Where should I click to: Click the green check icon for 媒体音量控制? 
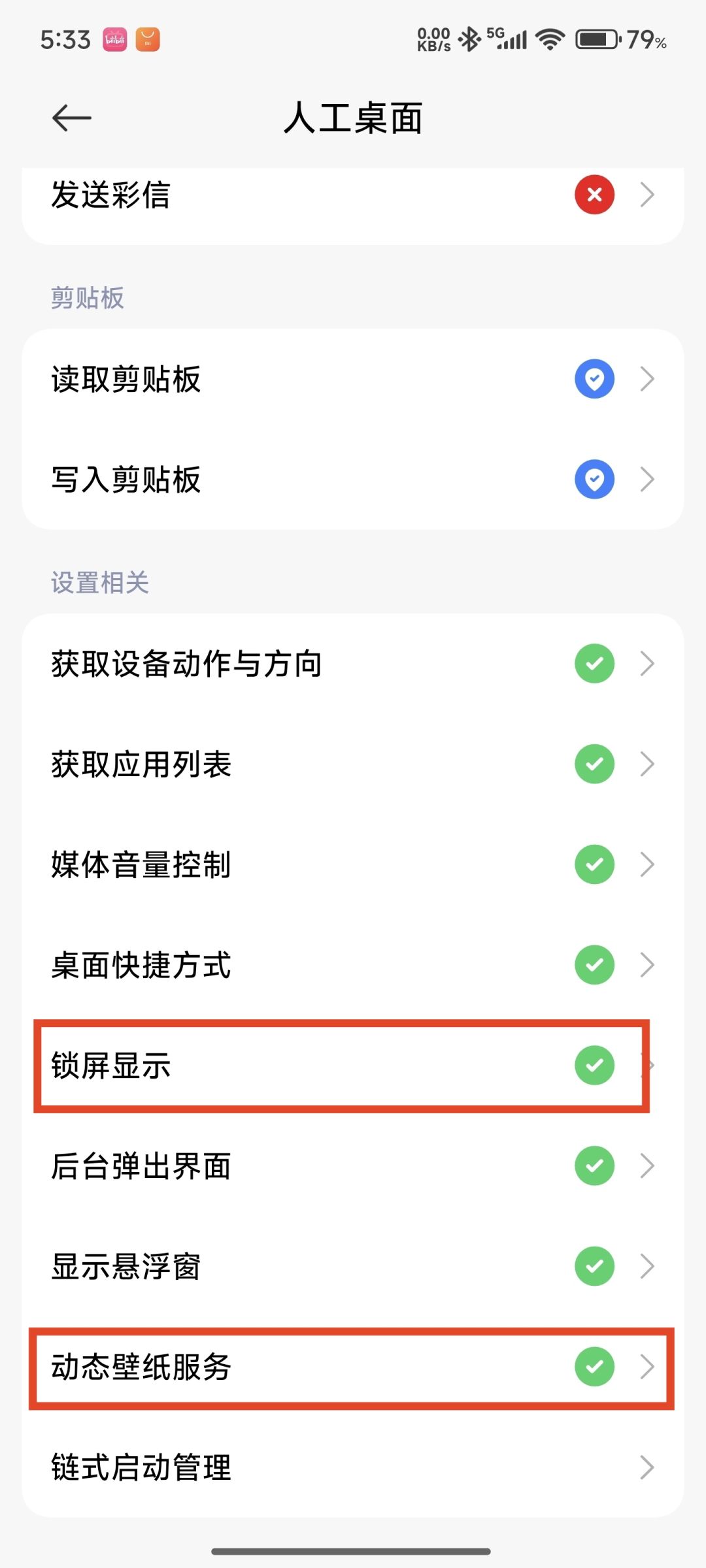tap(594, 864)
